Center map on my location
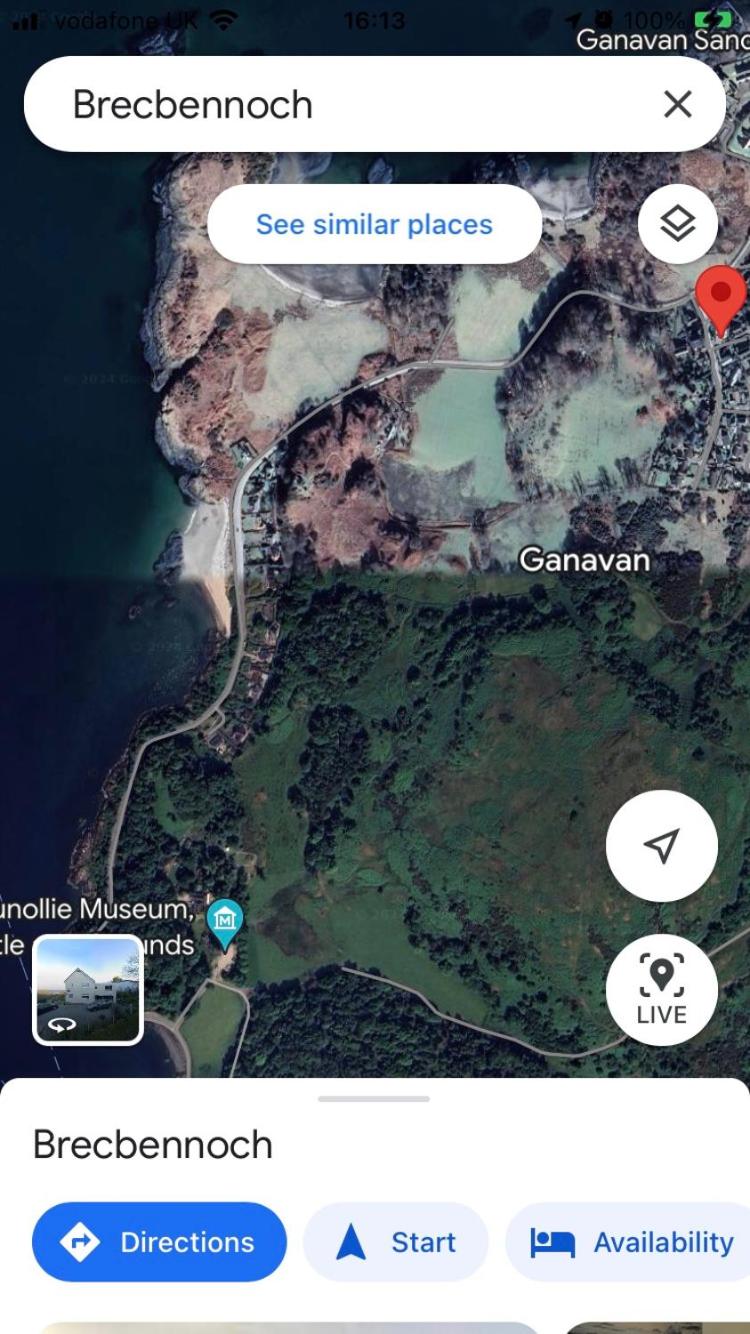The image size is (750, 1334). (x=661, y=846)
